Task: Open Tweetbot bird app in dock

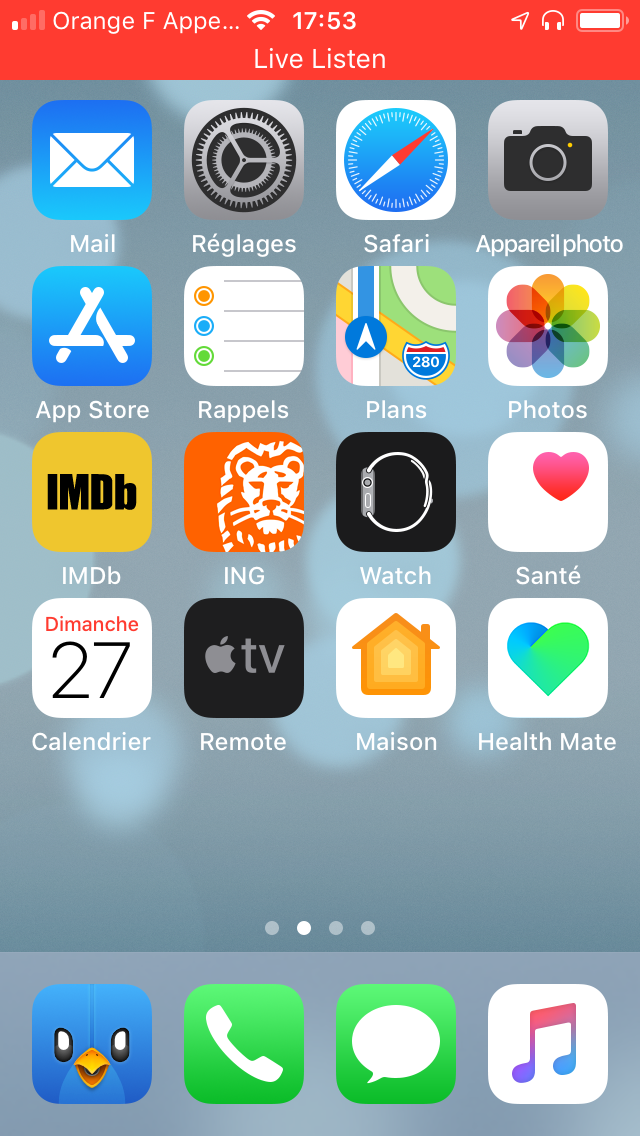Action: pos(92,1044)
